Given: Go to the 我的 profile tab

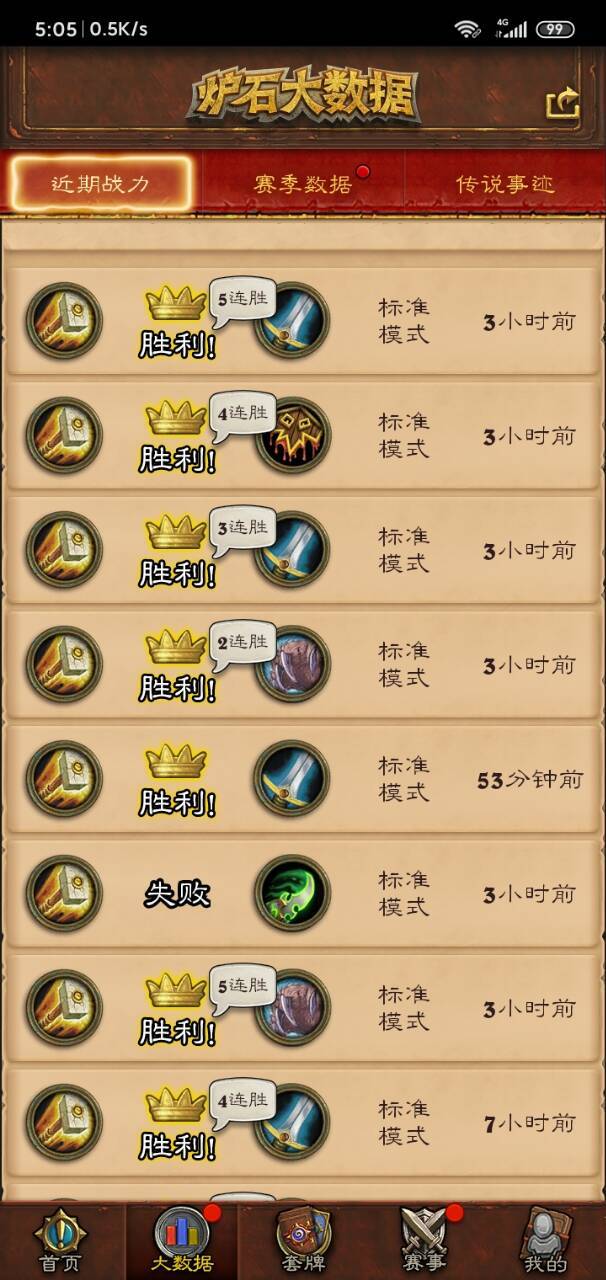Looking at the screenshot, I should (x=544, y=1242).
